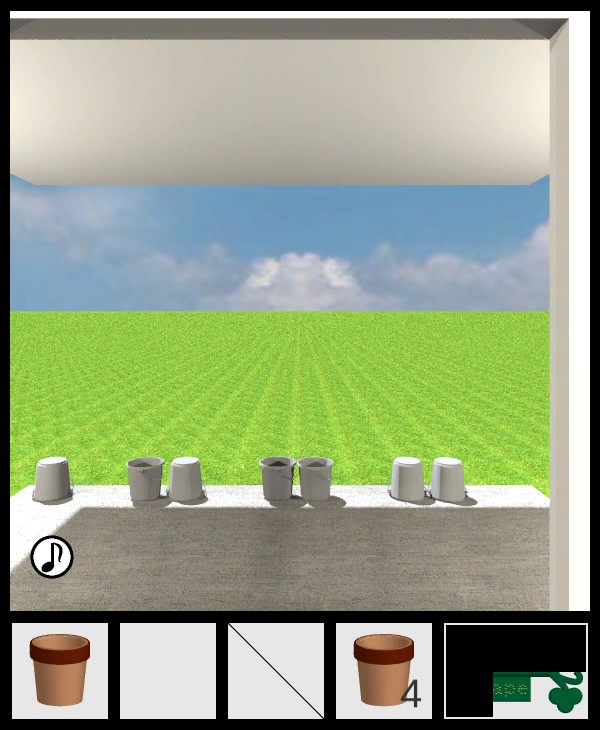The width and height of the screenshot is (600, 730).
Task: Select the diagonal stick inventory item
Action: click(276, 671)
